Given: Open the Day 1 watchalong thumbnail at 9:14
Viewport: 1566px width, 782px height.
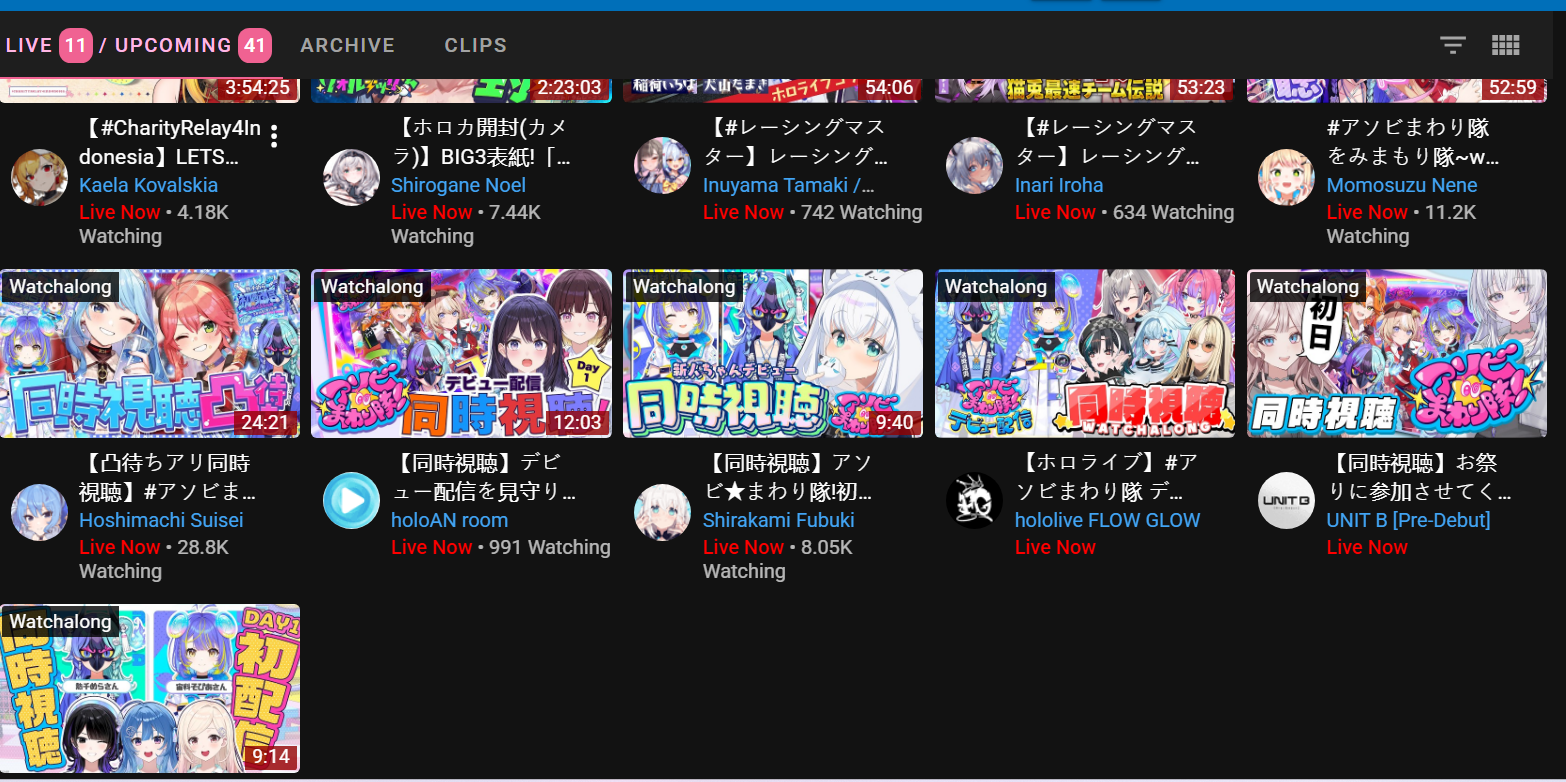Looking at the screenshot, I should [x=150, y=688].
